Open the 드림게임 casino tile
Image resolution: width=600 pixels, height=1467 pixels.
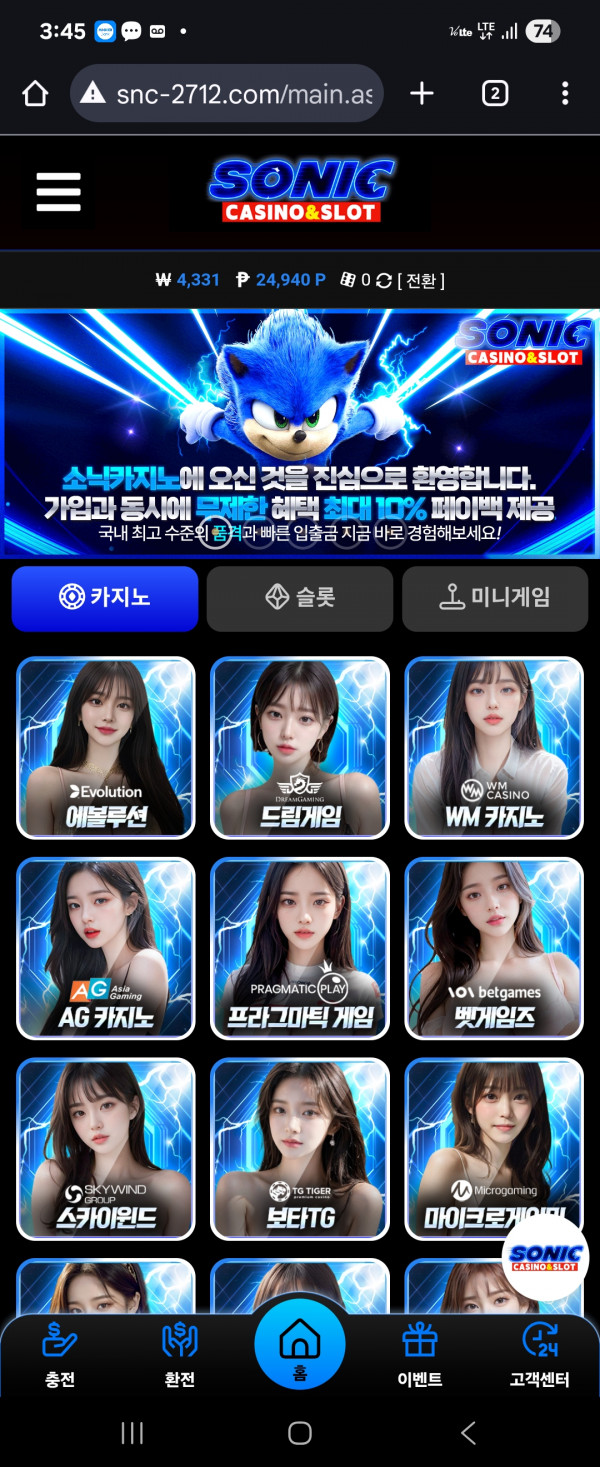click(300, 747)
